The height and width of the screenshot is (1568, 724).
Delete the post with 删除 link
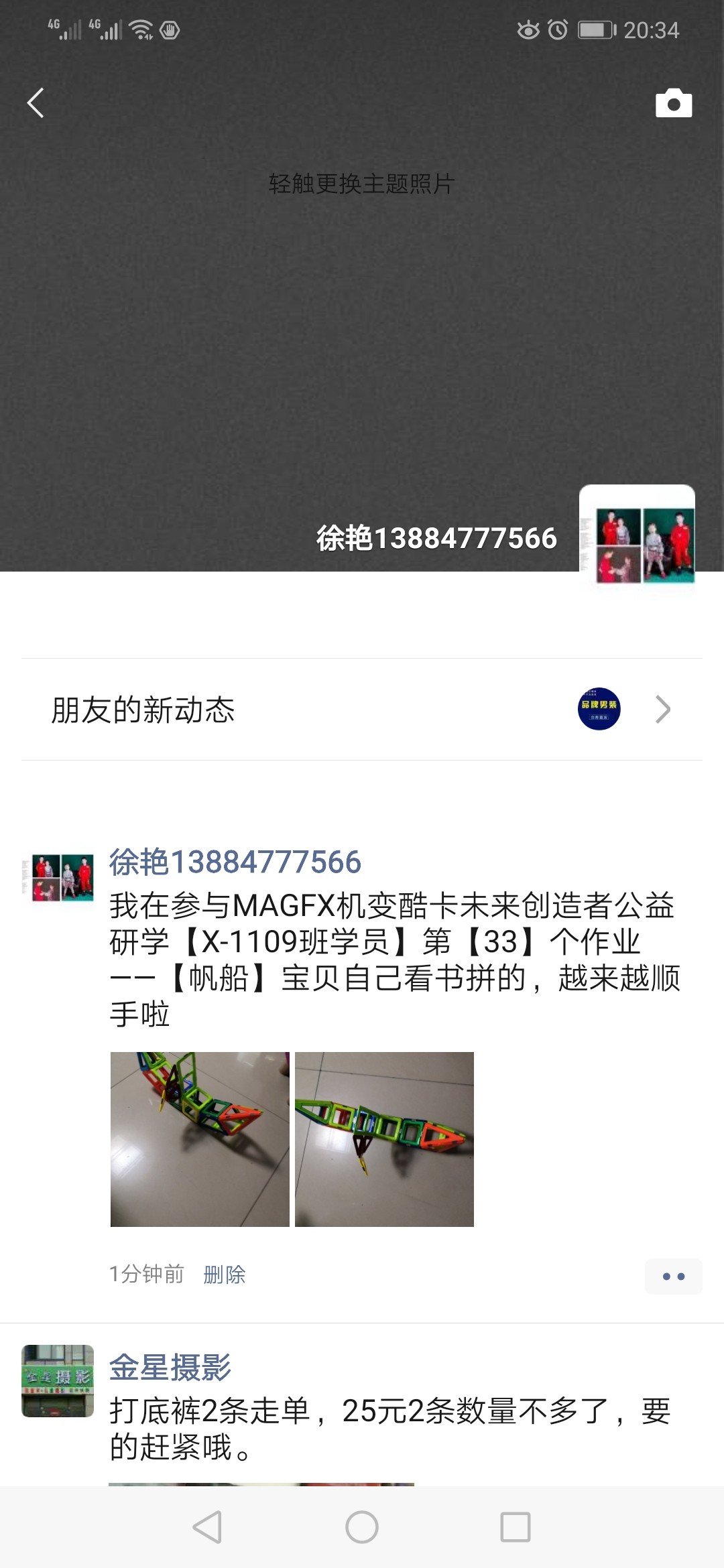click(x=225, y=1274)
